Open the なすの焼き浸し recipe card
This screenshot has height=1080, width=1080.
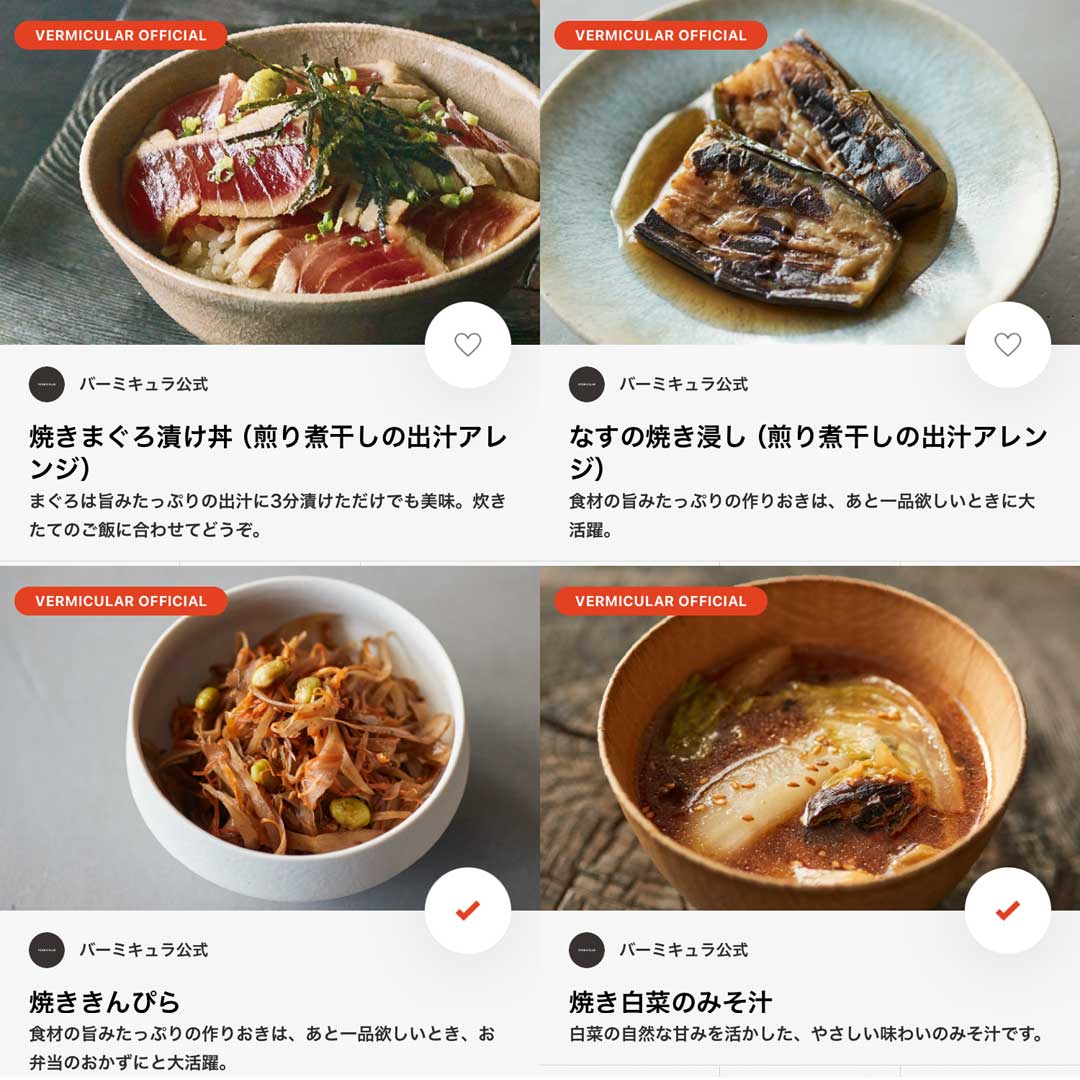[x=808, y=452]
